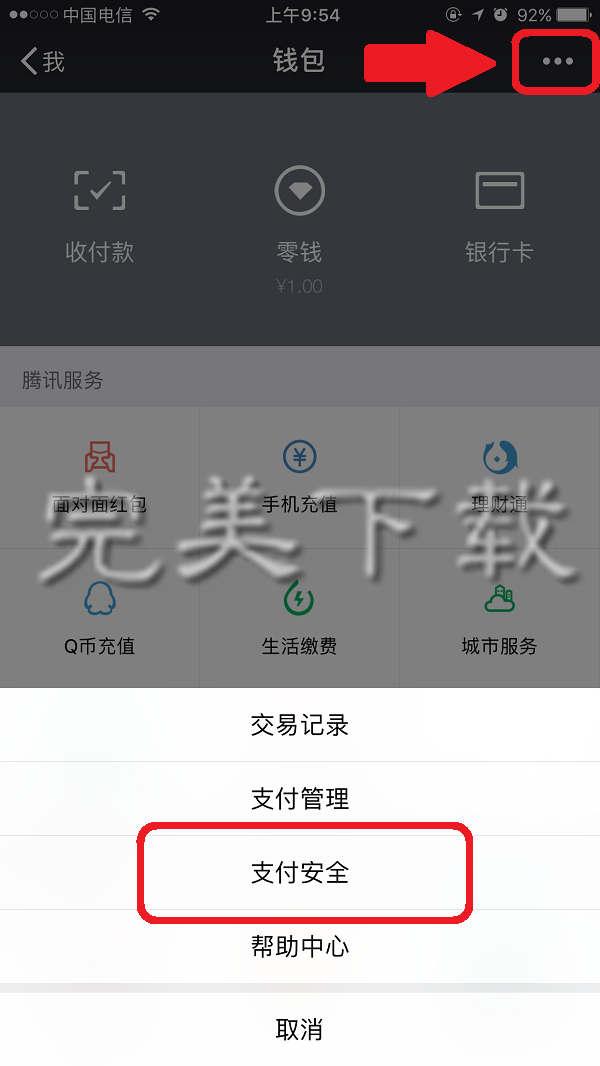Open 交易记录 transaction records

300,725
